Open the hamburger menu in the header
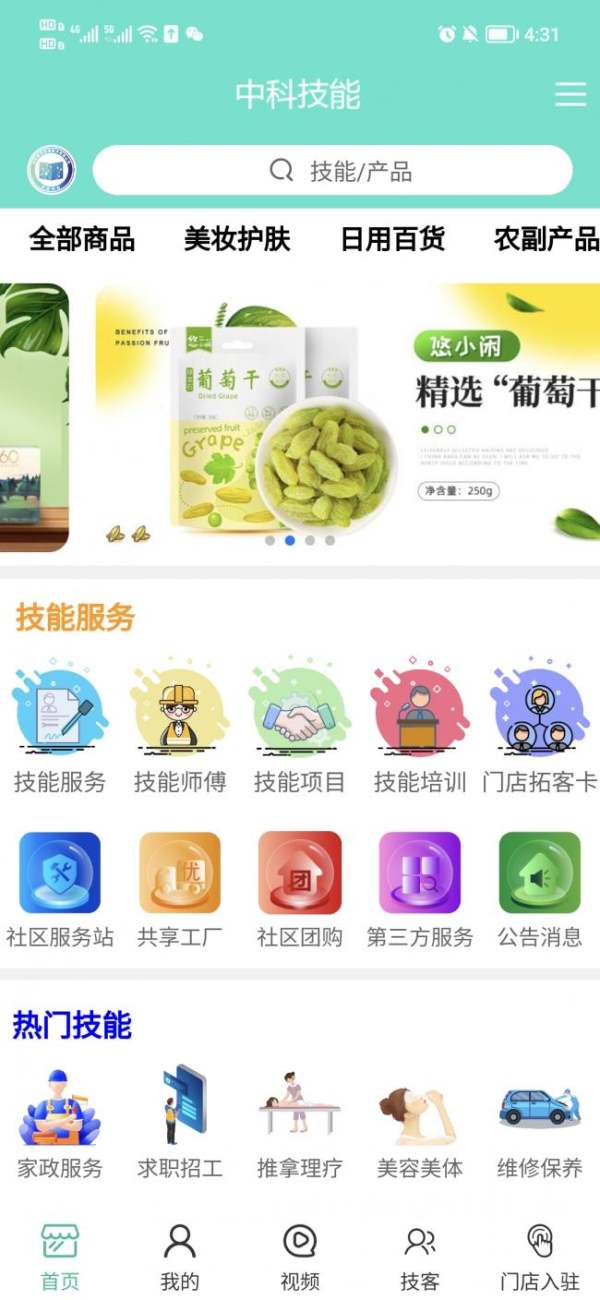Screen dimensions: 600x1300 [570, 94]
